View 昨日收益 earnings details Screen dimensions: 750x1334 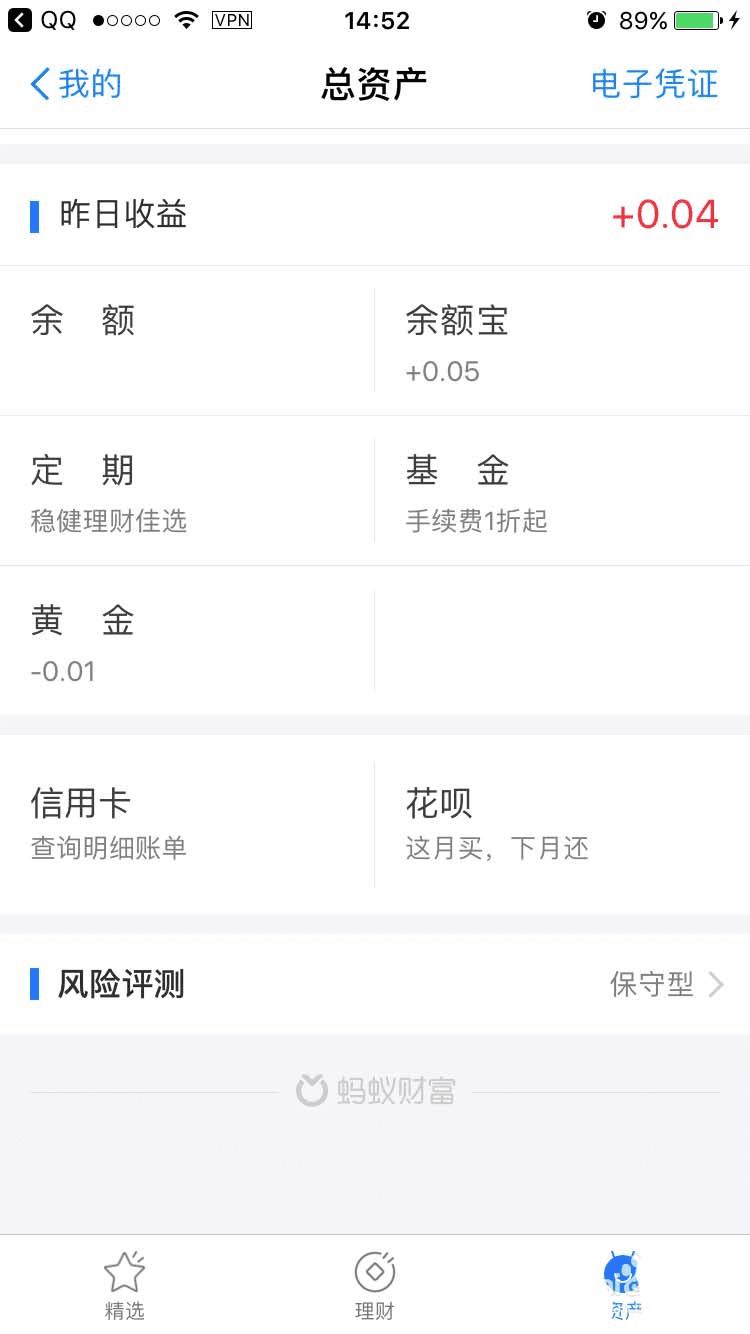click(375, 215)
